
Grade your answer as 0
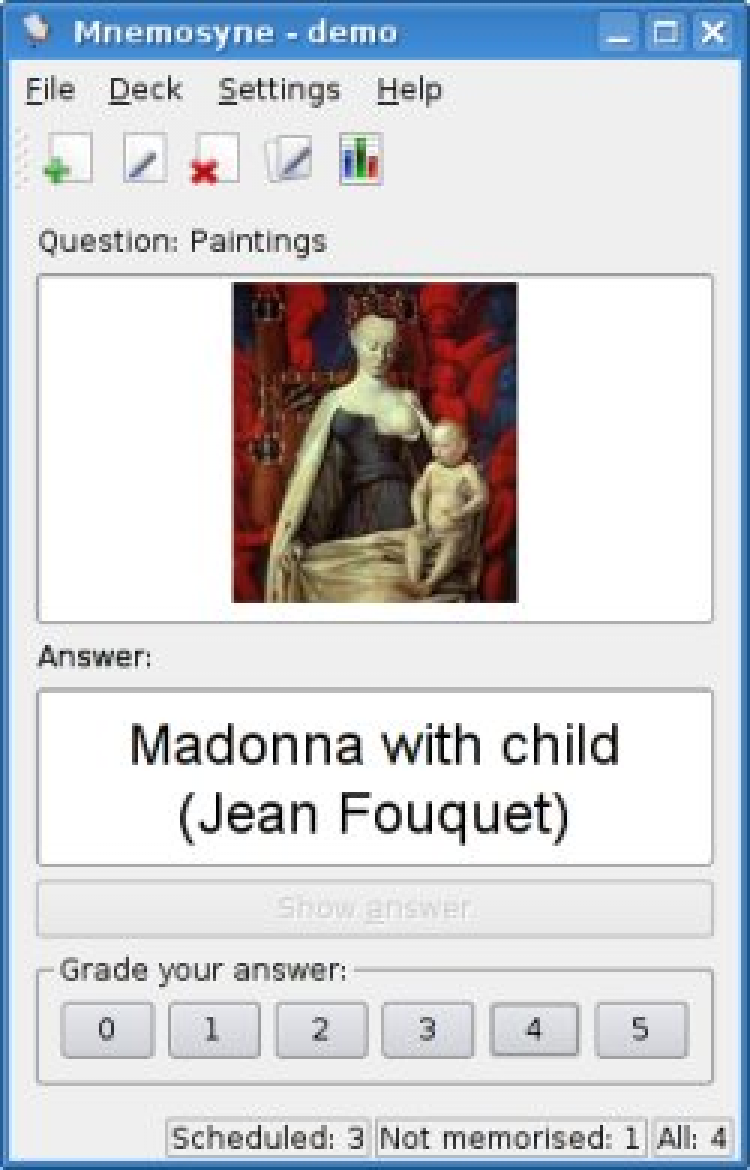107,1029
